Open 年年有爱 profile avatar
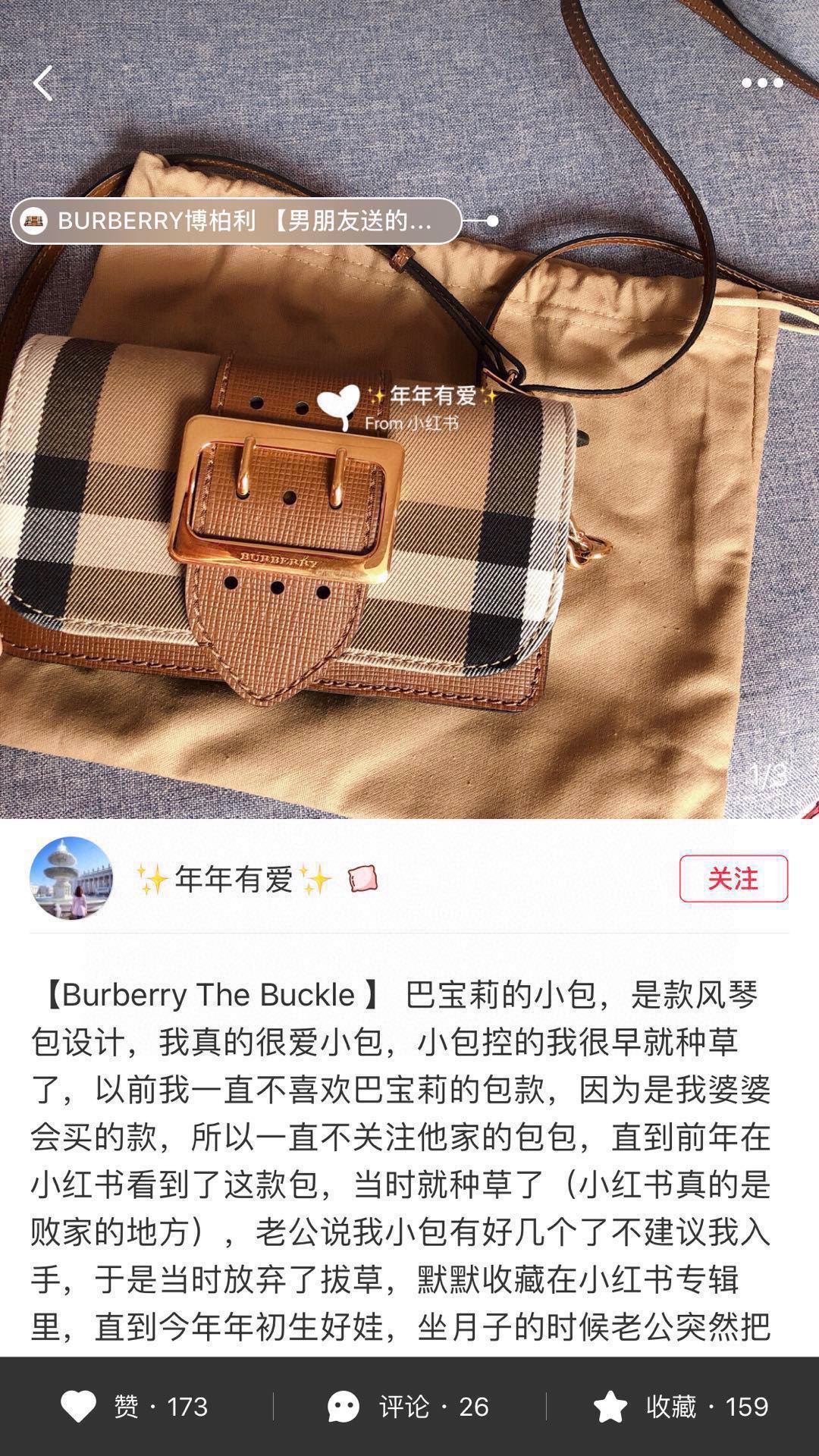The image size is (819, 1456). click(71, 878)
